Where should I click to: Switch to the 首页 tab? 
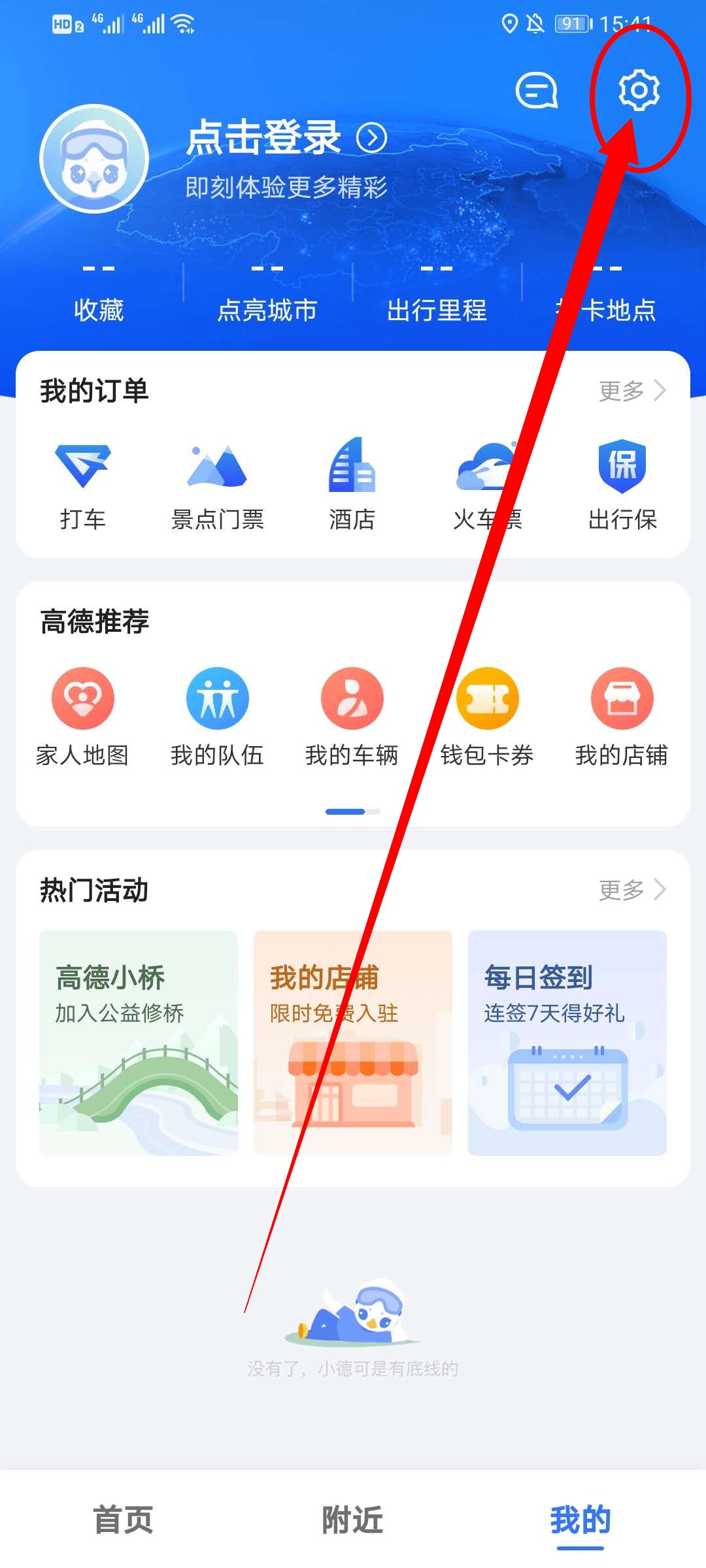click(123, 1519)
